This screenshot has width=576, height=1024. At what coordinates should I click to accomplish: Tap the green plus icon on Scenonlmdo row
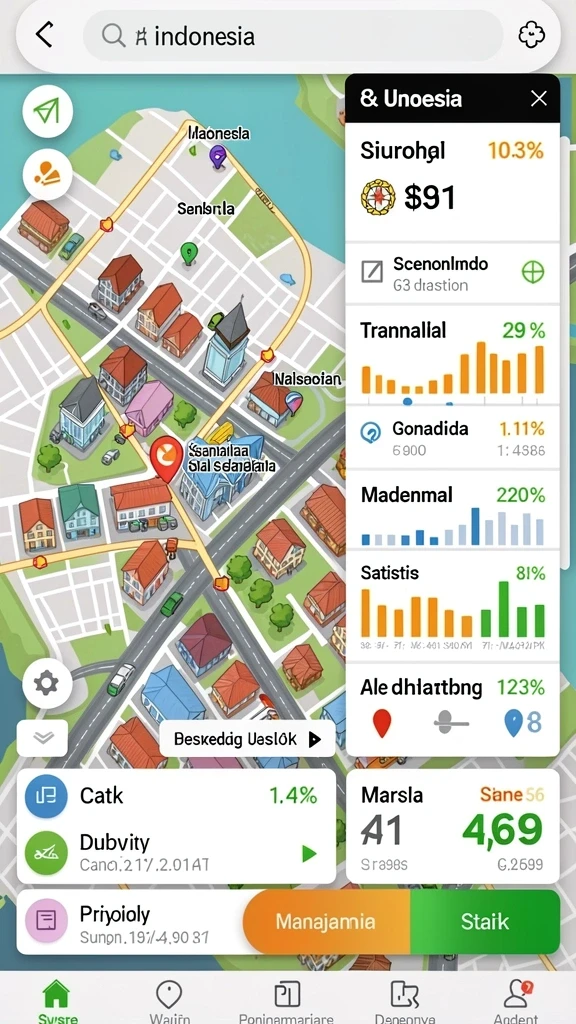tap(533, 272)
